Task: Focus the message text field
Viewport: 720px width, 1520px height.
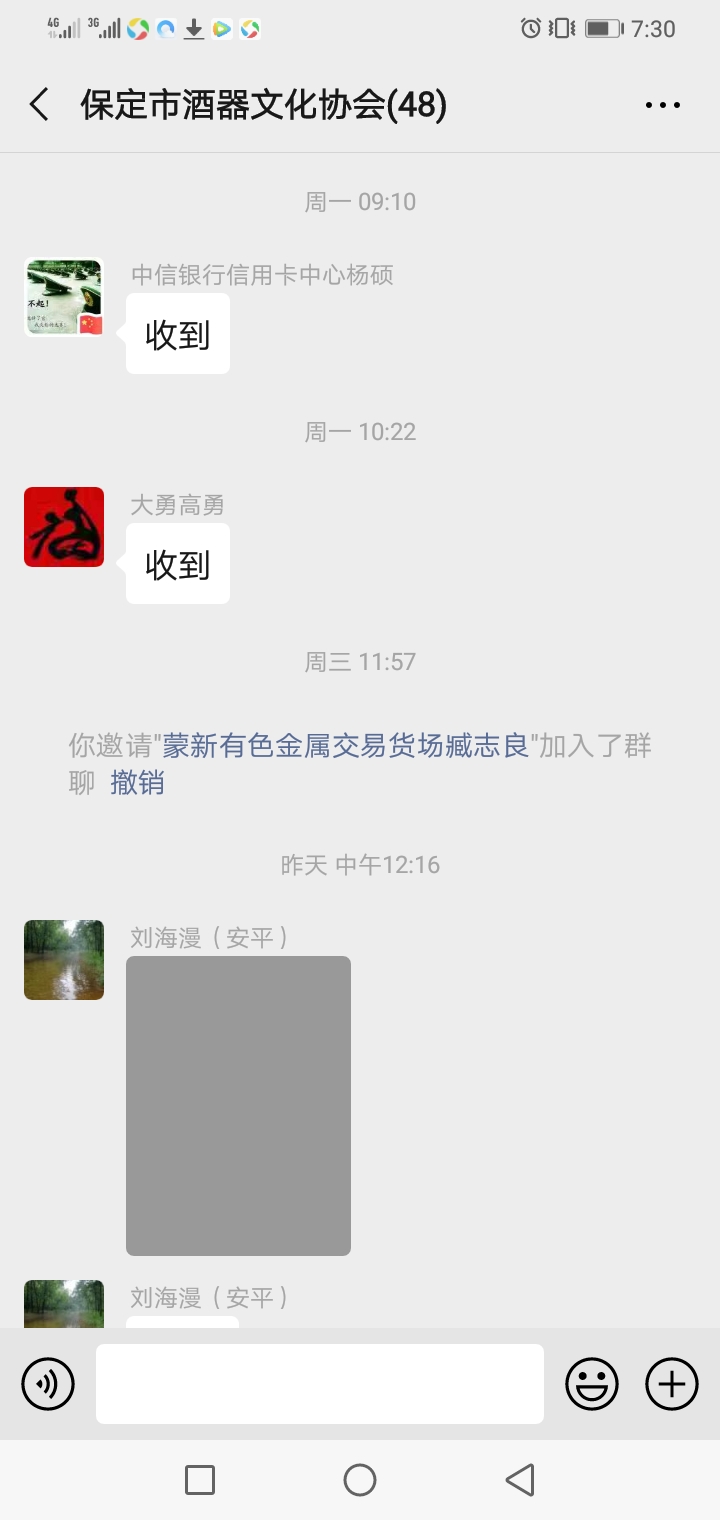Action: pyautogui.click(x=320, y=1384)
